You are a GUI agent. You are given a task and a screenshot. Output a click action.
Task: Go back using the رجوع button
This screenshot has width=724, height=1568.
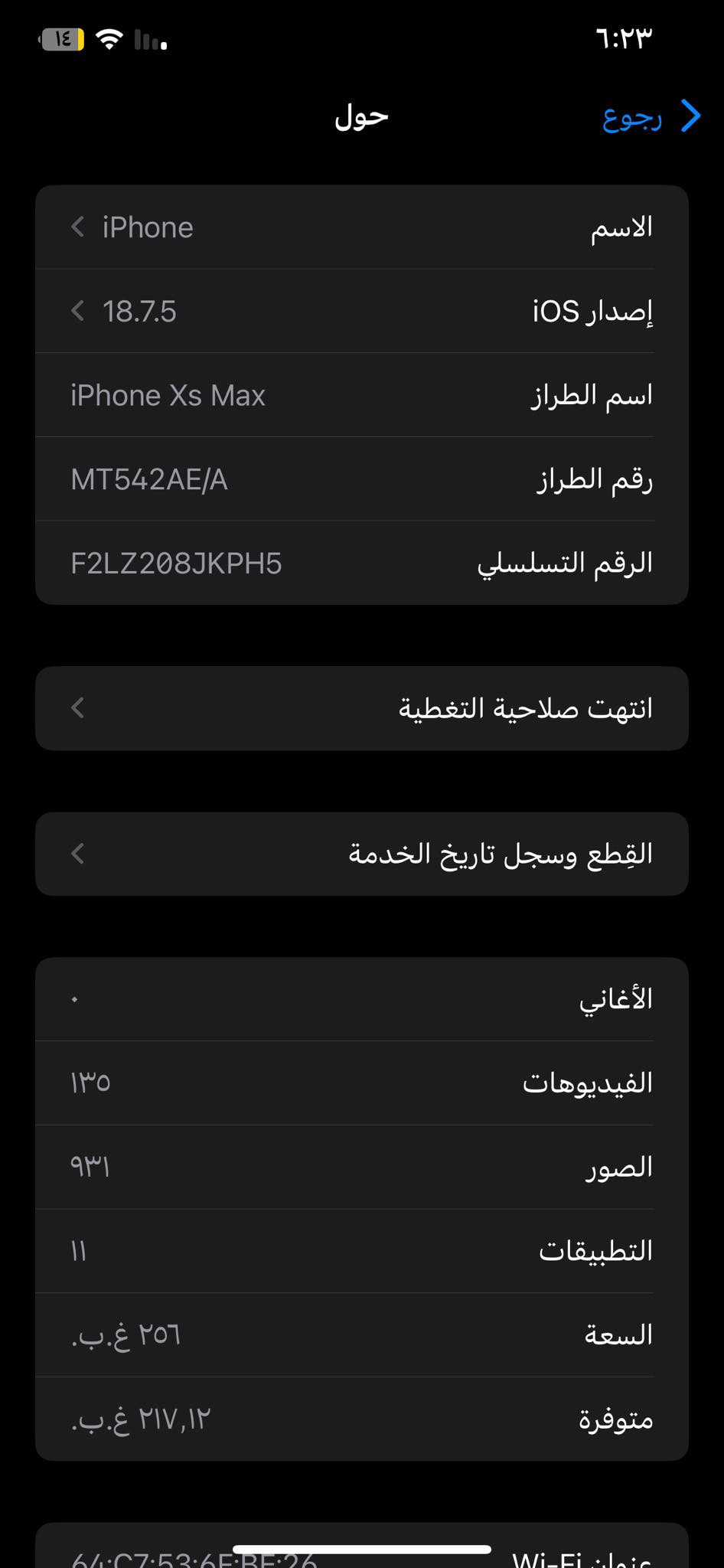pyautogui.click(x=651, y=117)
